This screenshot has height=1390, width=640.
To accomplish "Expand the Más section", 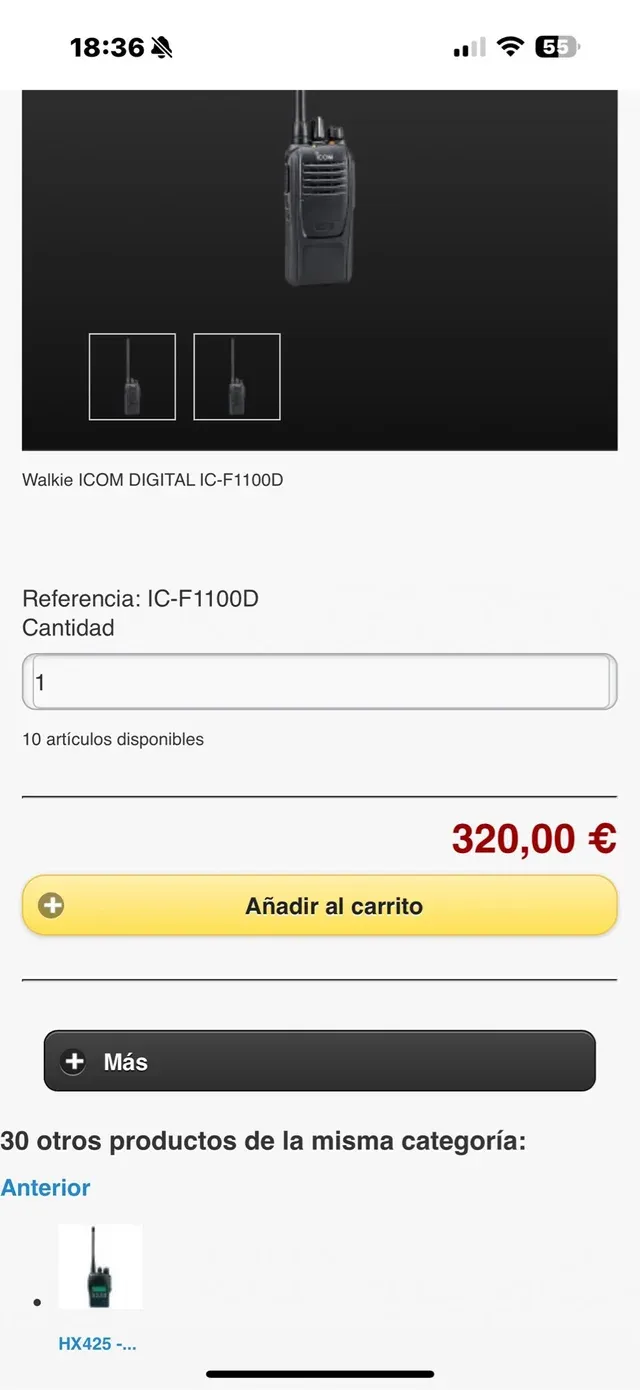I will point(320,1061).
